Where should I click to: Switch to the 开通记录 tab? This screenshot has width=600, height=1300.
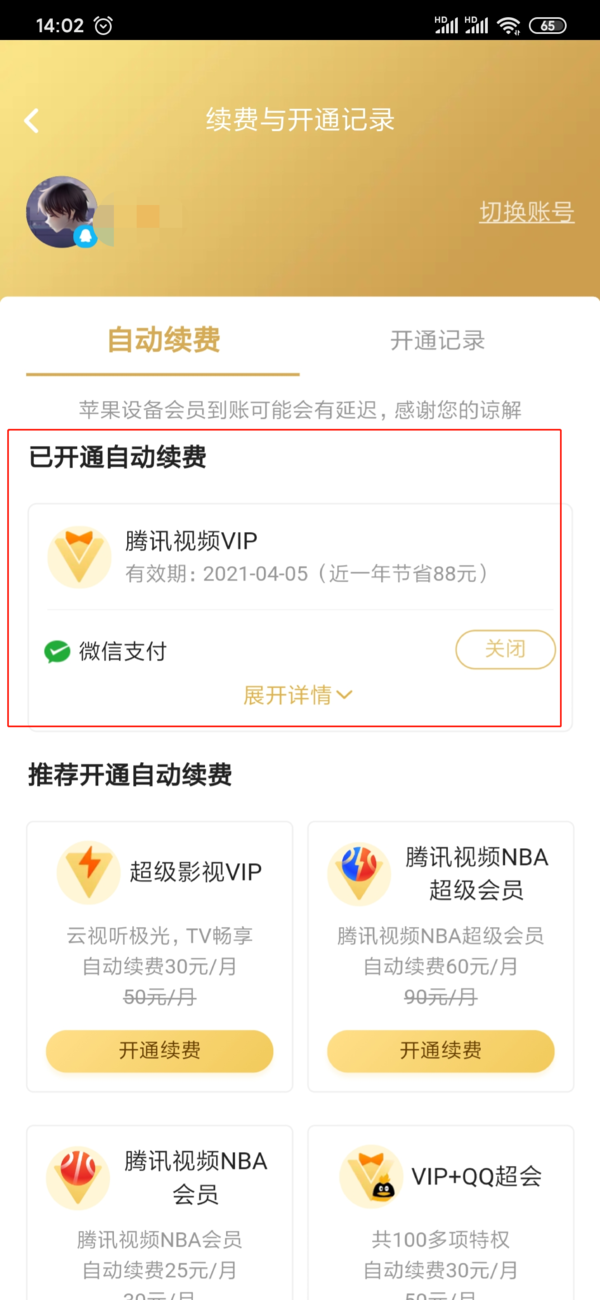(437, 341)
